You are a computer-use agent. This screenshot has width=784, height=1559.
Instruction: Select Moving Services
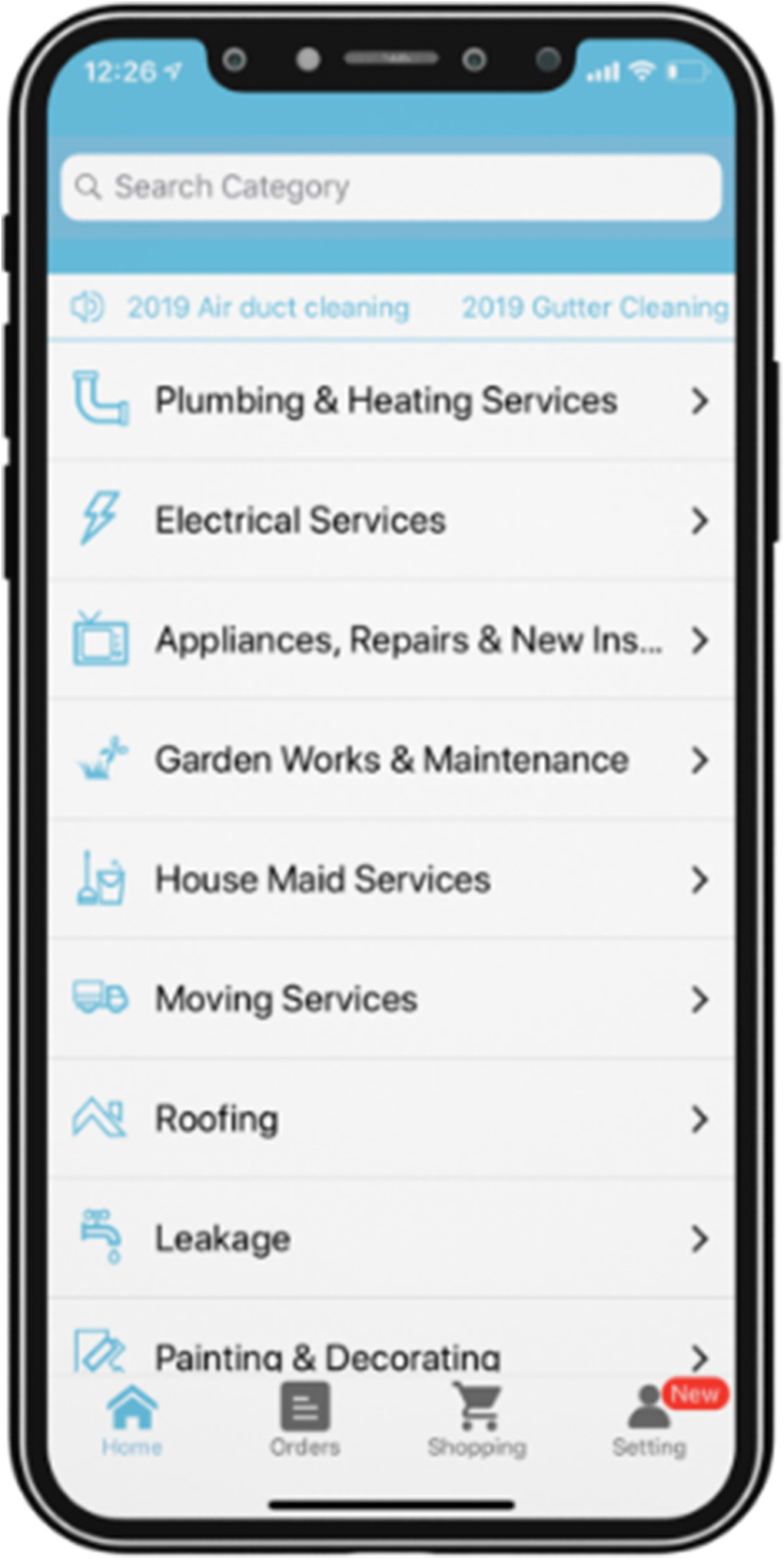(x=390, y=999)
